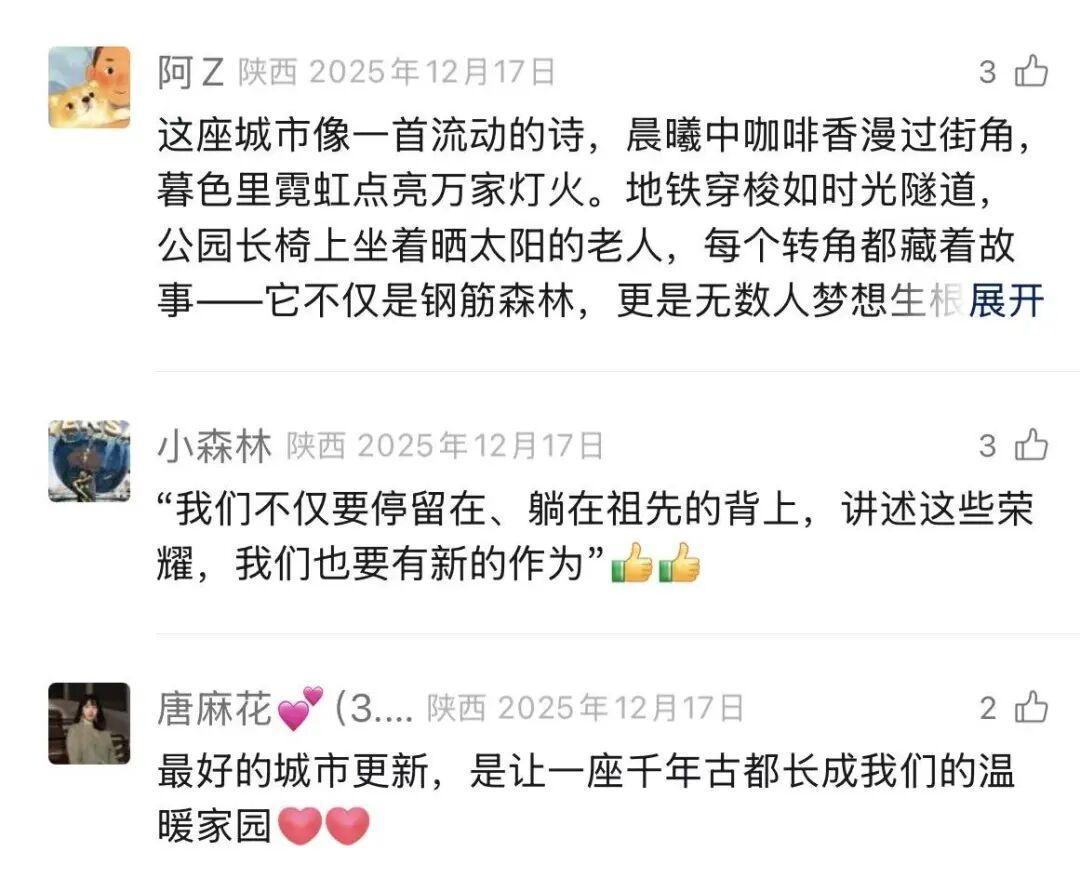Tap the username 阿Z
The height and width of the screenshot is (891, 1080).
(190, 72)
